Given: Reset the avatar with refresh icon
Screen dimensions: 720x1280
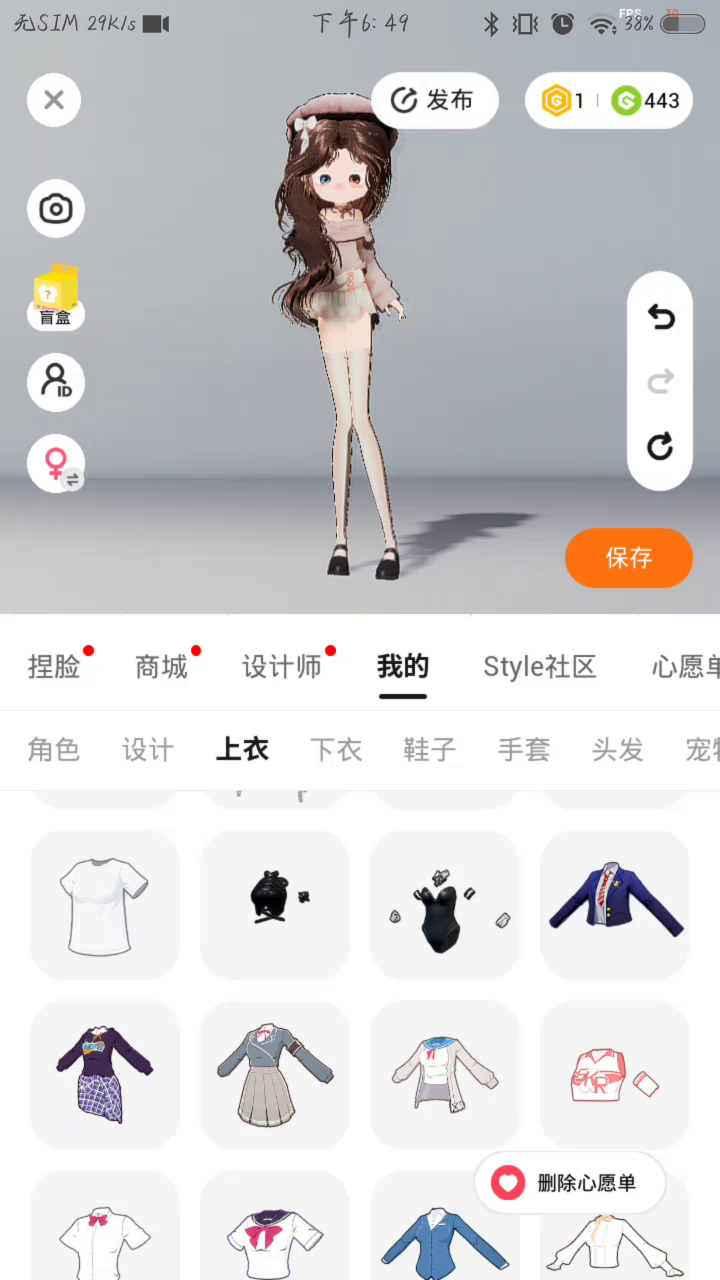Looking at the screenshot, I should click(x=660, y=446).
